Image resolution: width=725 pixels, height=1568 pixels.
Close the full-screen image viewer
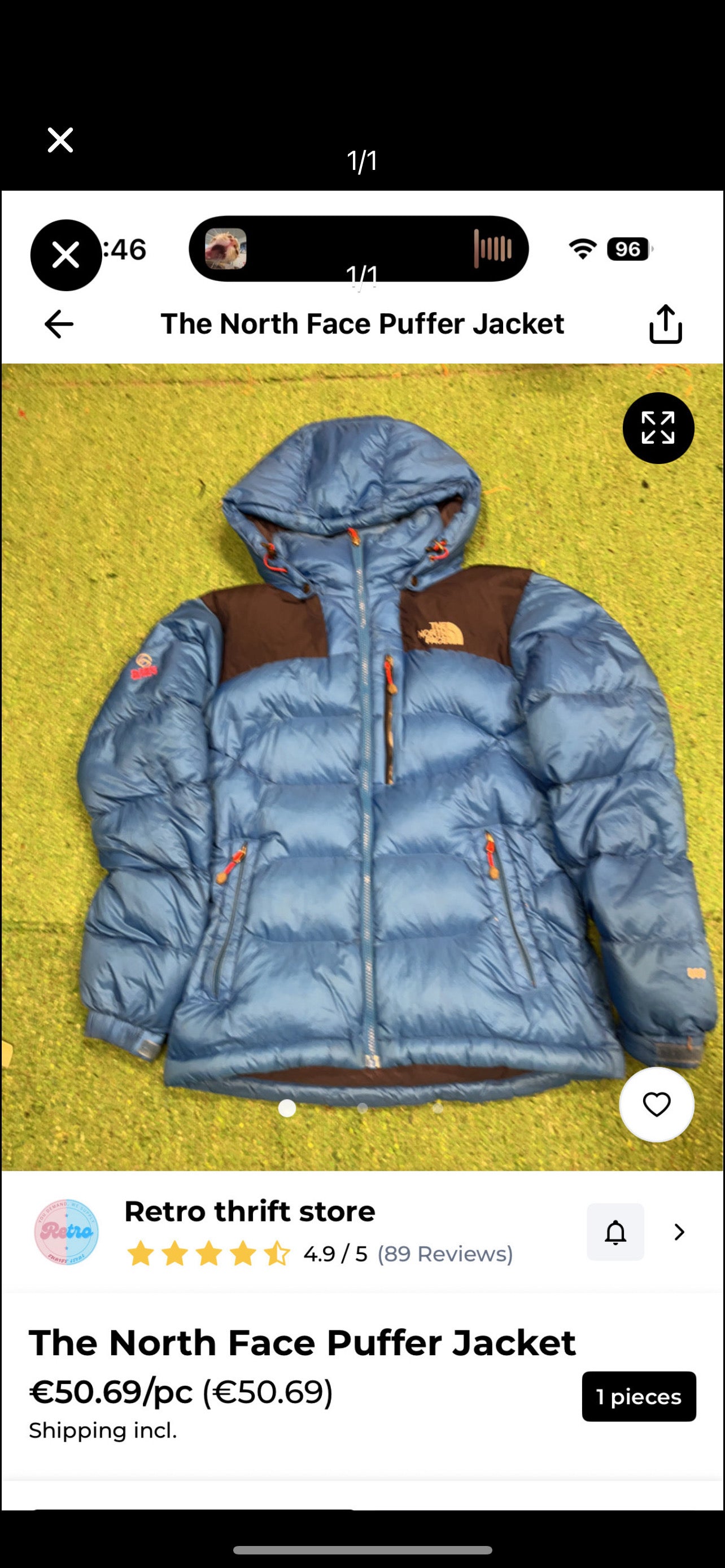coord(60,140)
